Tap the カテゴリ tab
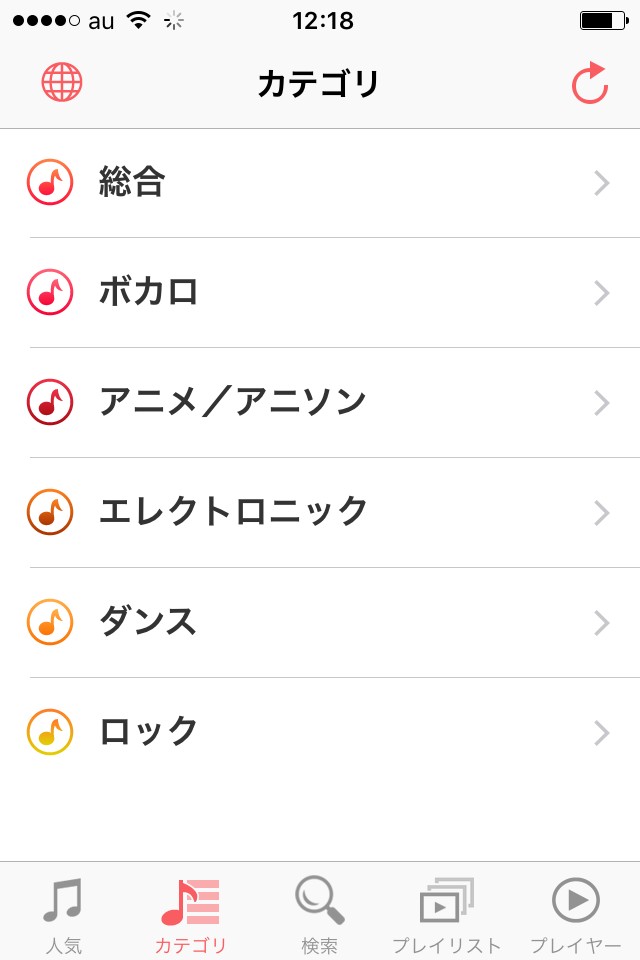Viewport: 640px width, 960px height. tap(190, 912)
